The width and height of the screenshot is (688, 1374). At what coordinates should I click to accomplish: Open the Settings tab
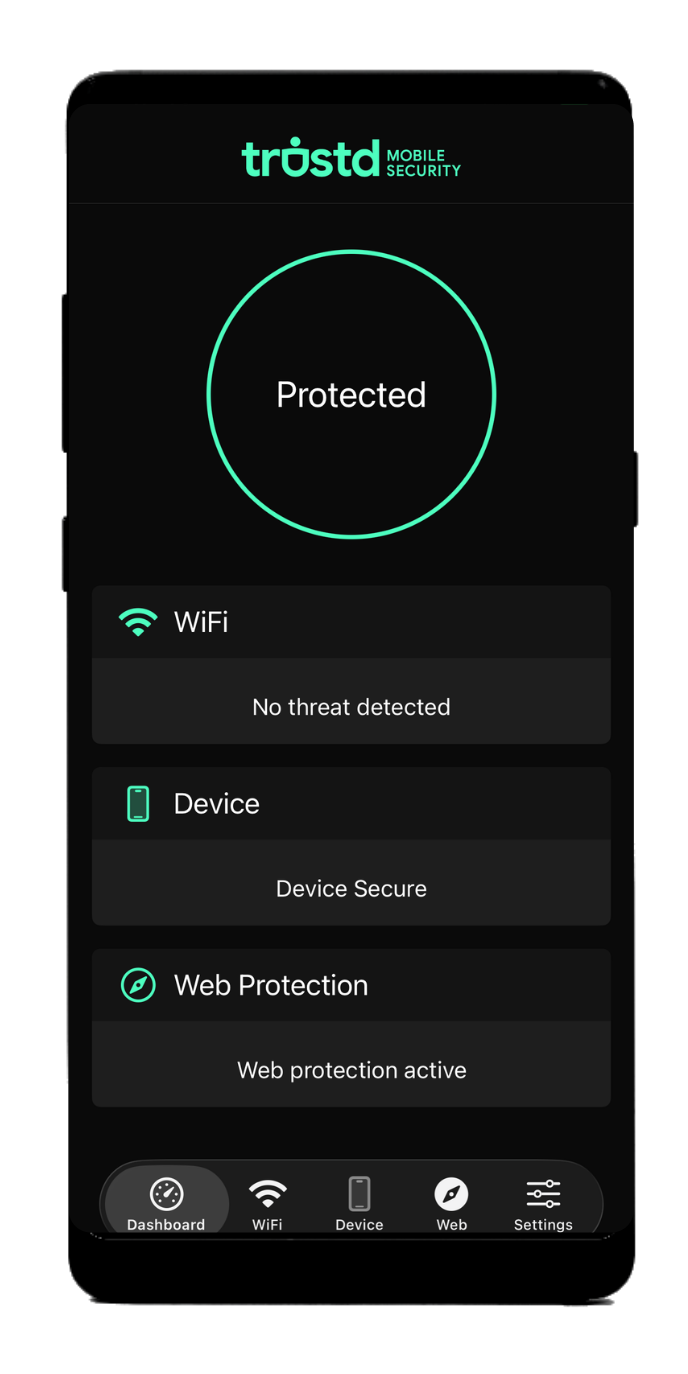point(543,1202)
